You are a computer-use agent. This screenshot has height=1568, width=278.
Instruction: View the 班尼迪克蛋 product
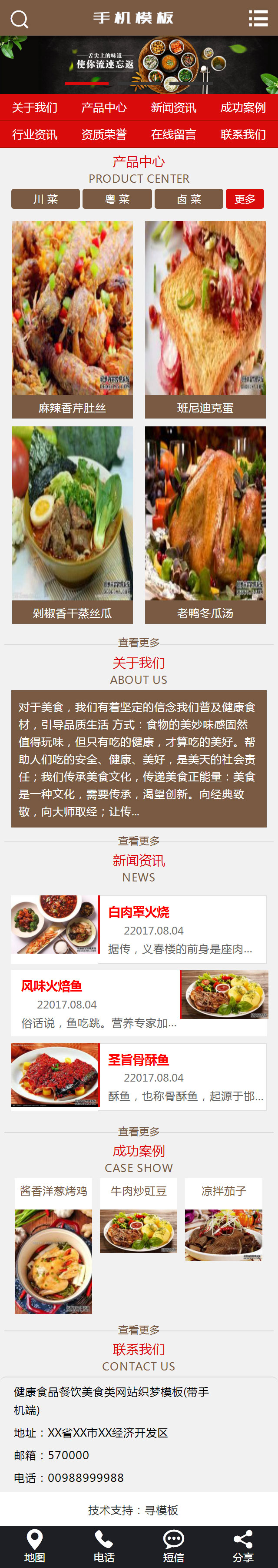click(205, 319)
